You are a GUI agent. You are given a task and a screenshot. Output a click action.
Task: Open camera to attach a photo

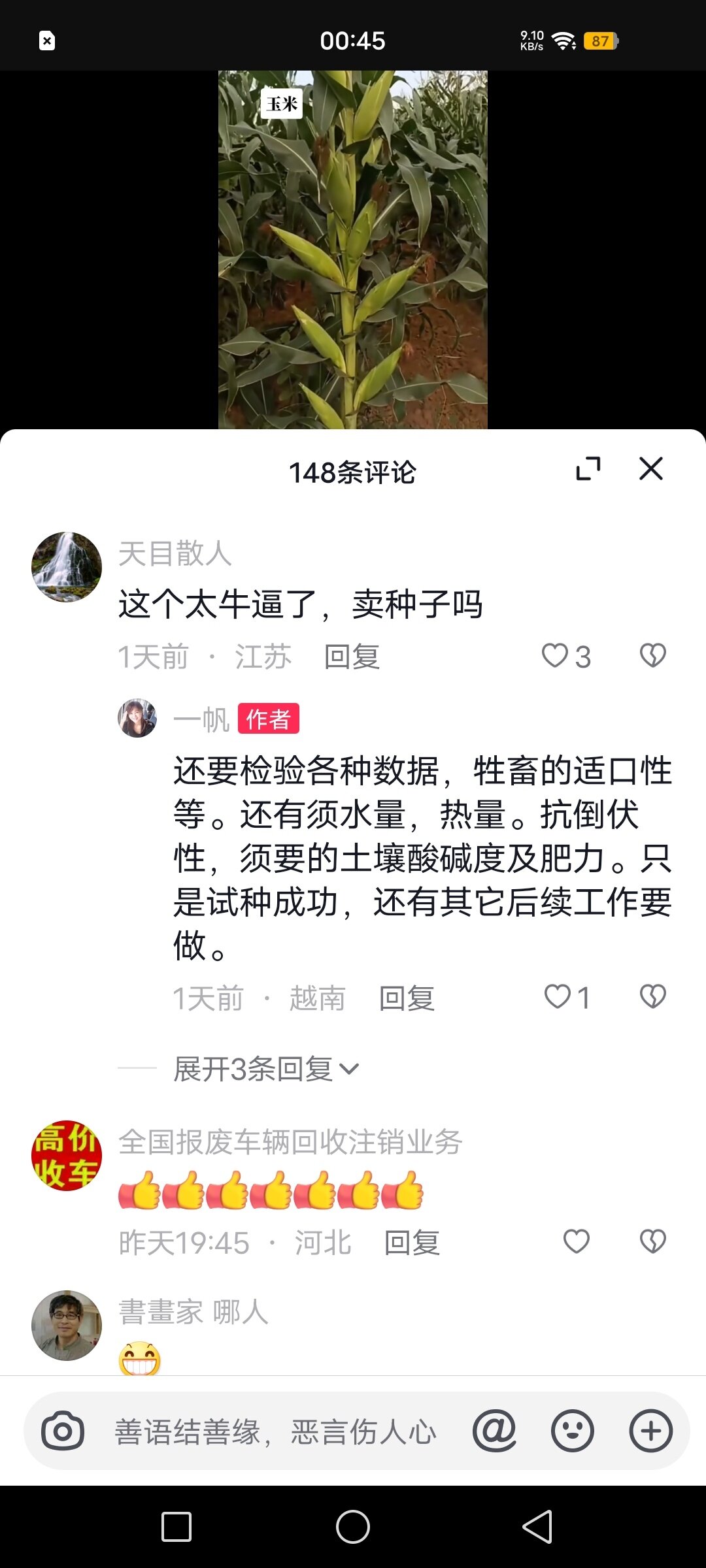(x=63, y=1431)
